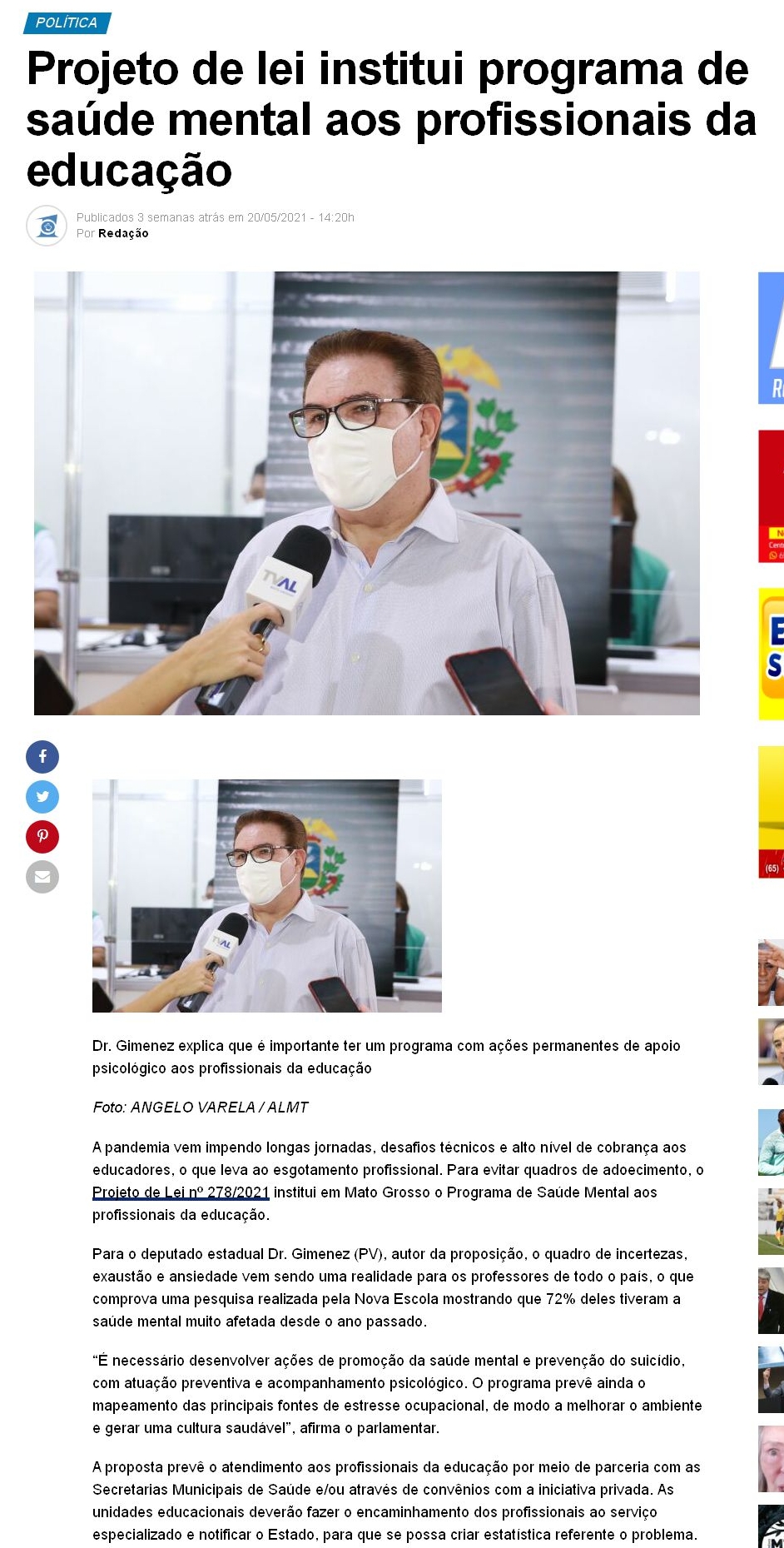
Task: Share article on Facebook
Action: click(42, 756)
